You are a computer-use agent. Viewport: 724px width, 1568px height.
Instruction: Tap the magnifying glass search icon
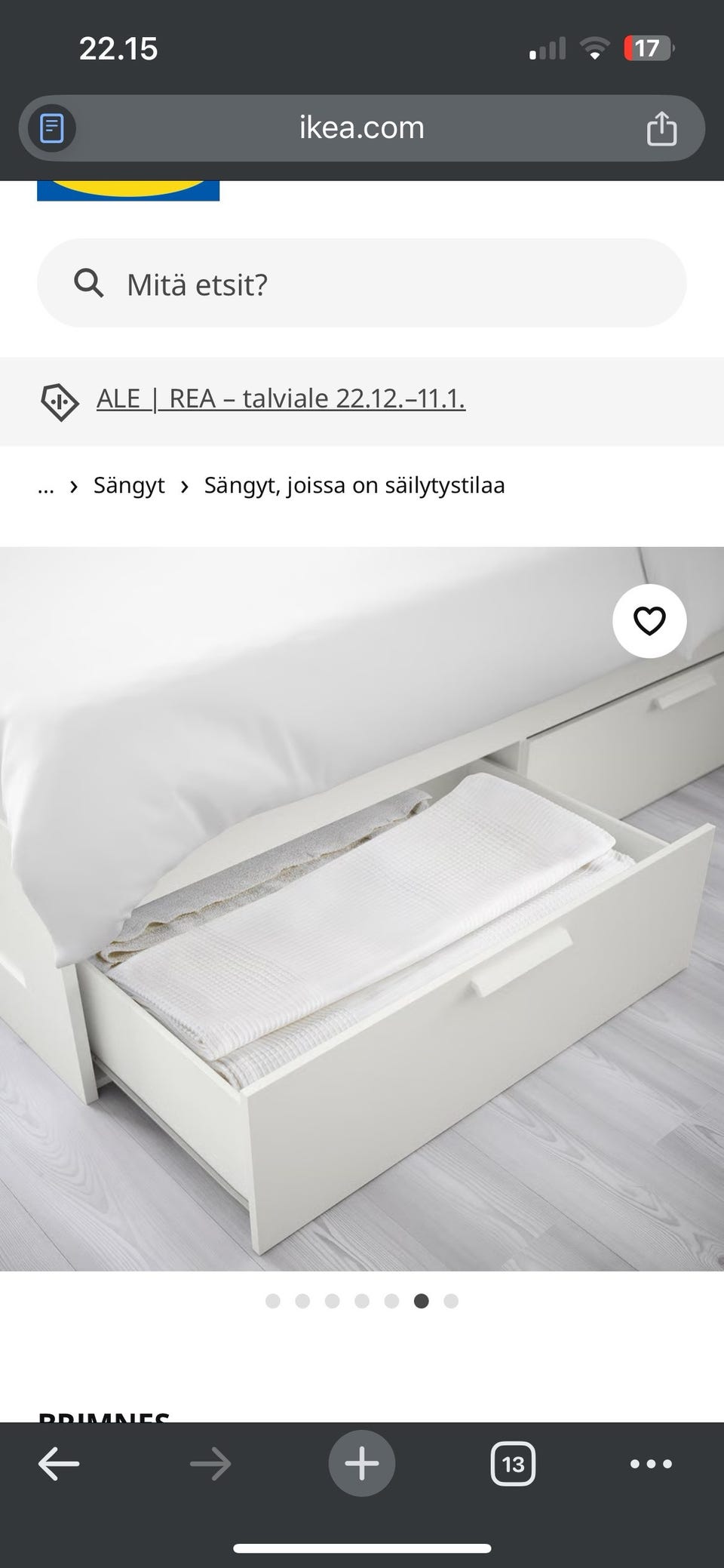[89, 283]
